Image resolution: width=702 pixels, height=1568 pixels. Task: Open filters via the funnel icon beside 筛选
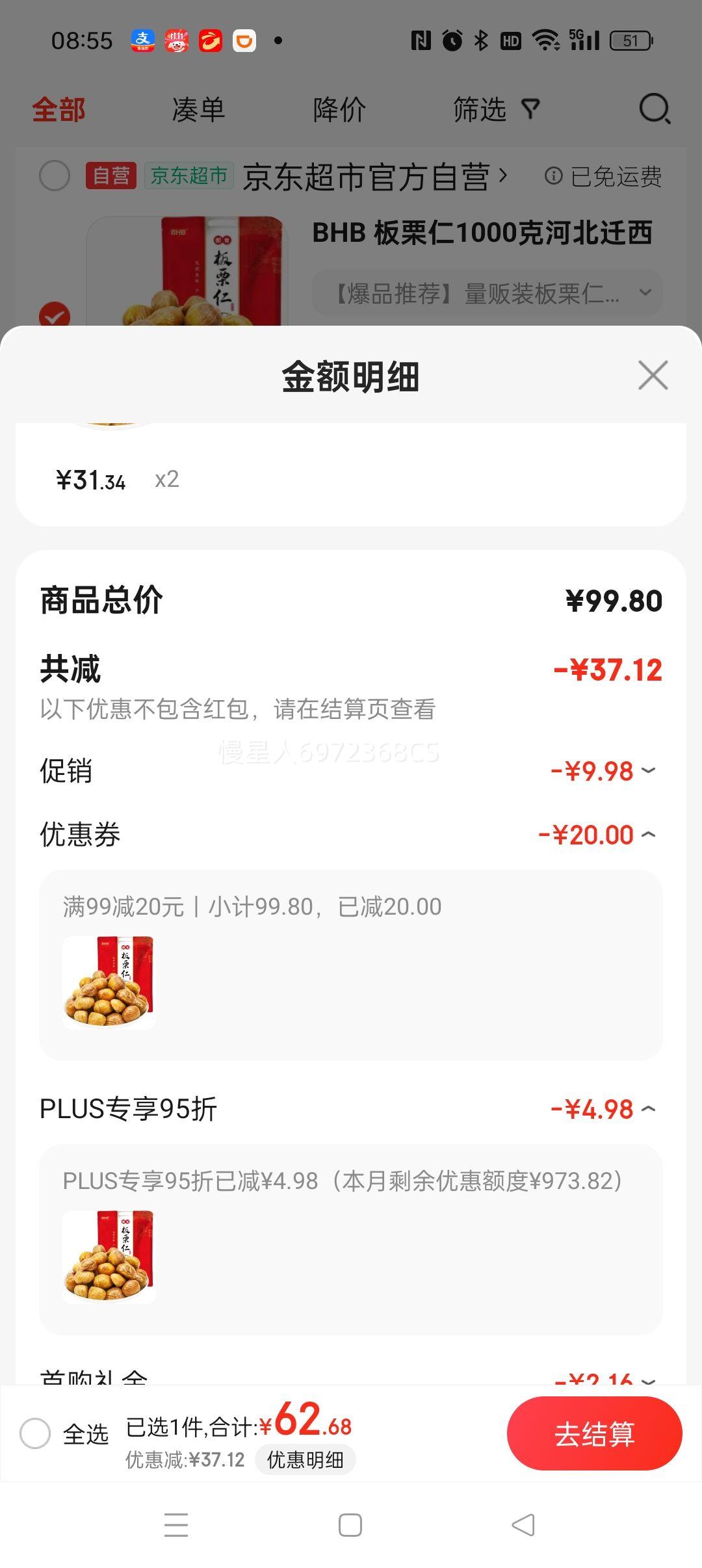[x=530, y=109]
